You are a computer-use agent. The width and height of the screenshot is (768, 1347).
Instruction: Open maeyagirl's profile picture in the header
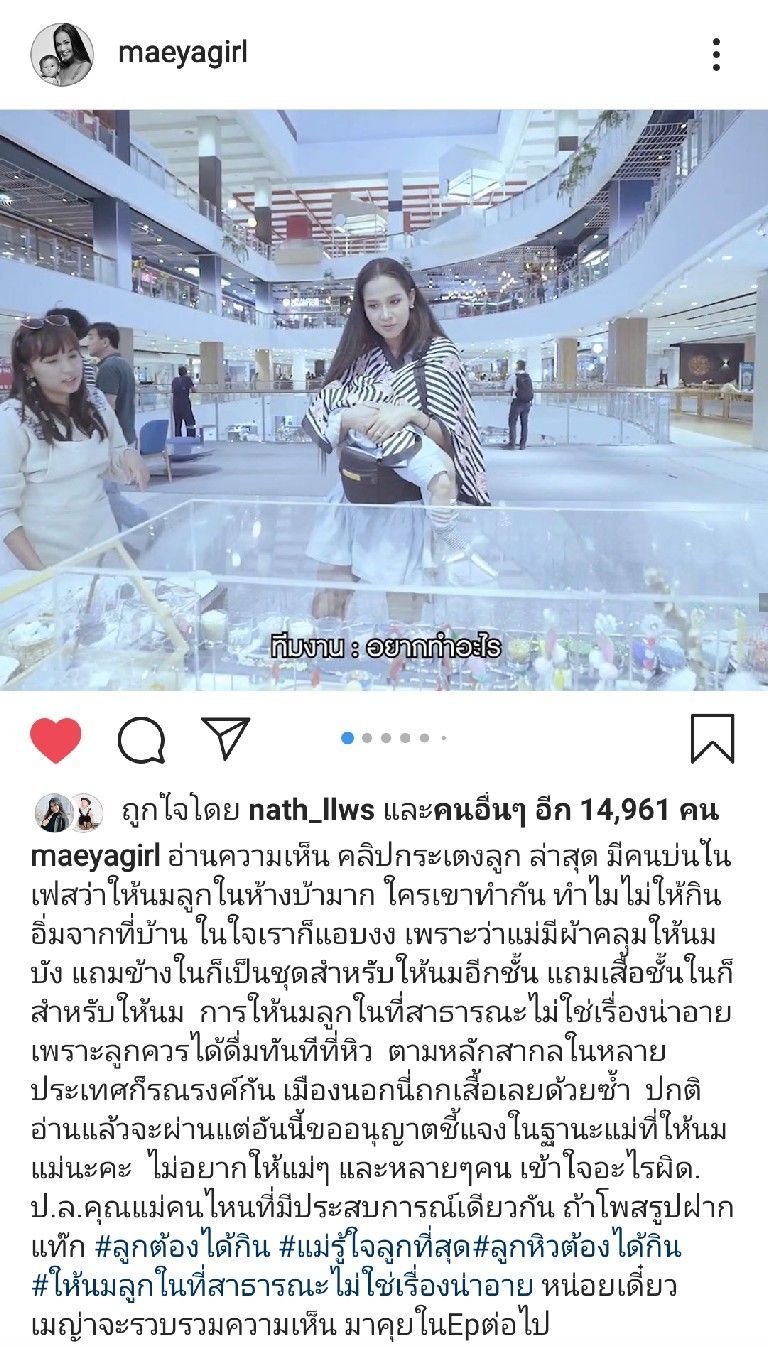coord(62,54)
